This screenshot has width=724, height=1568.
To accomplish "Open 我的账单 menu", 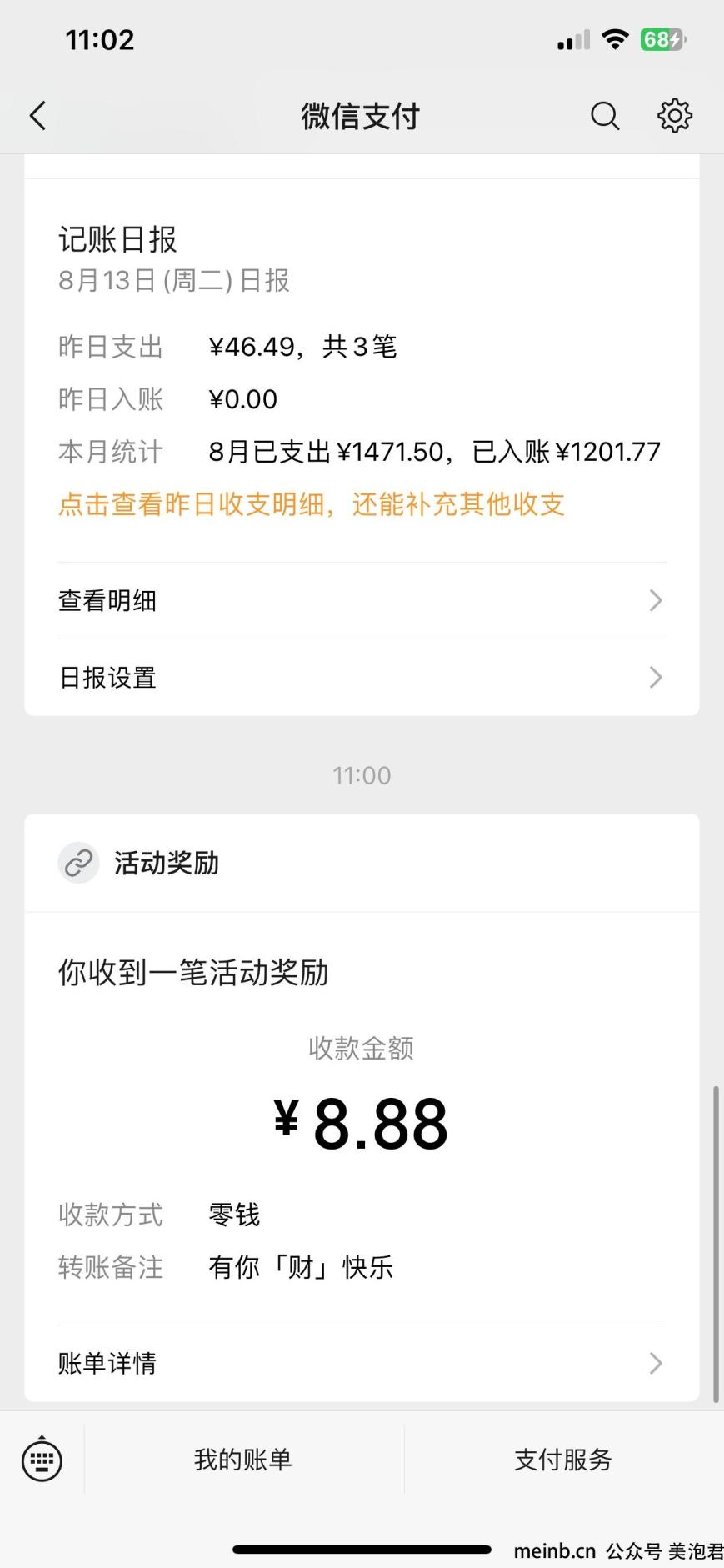I will 243,1460.
